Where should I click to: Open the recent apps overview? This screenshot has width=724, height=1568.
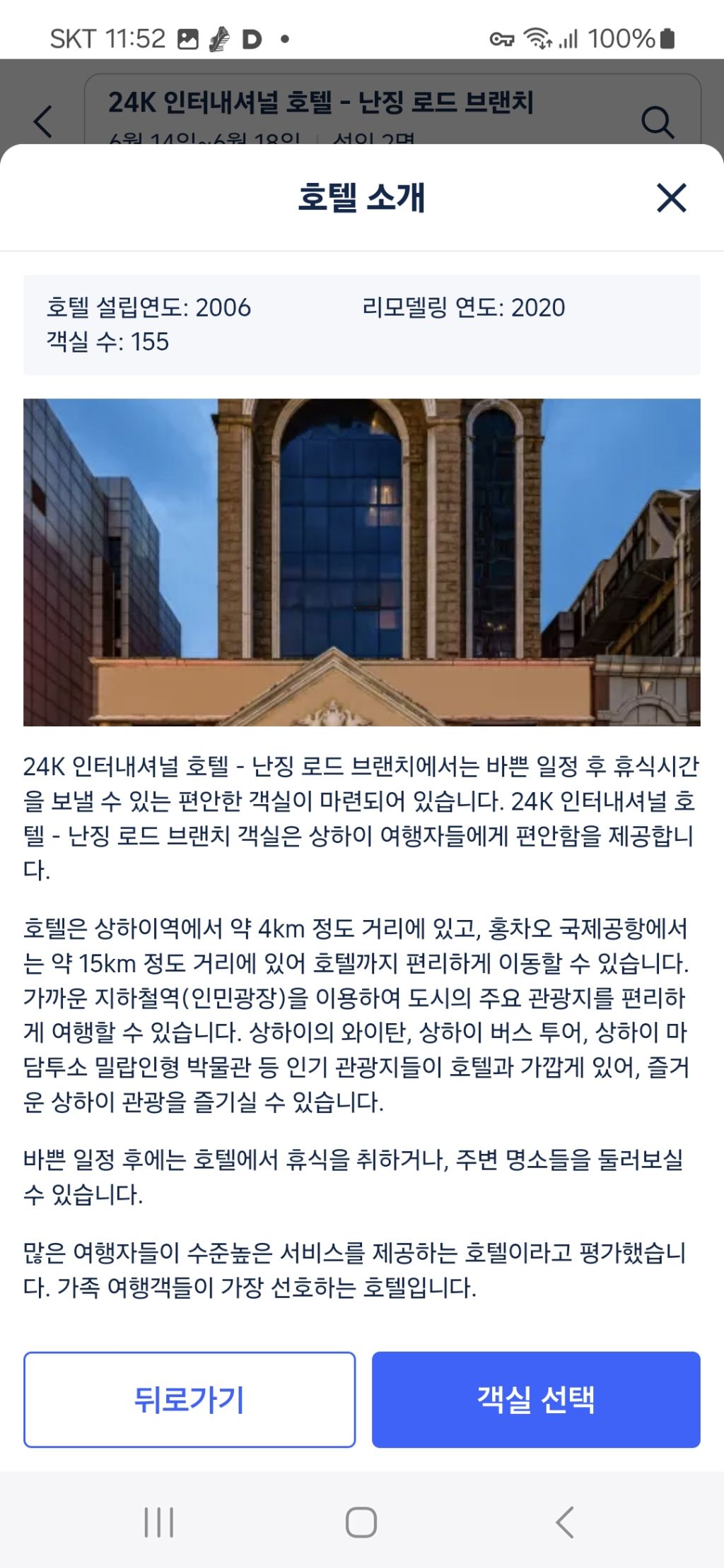[x=159, y=1521]
